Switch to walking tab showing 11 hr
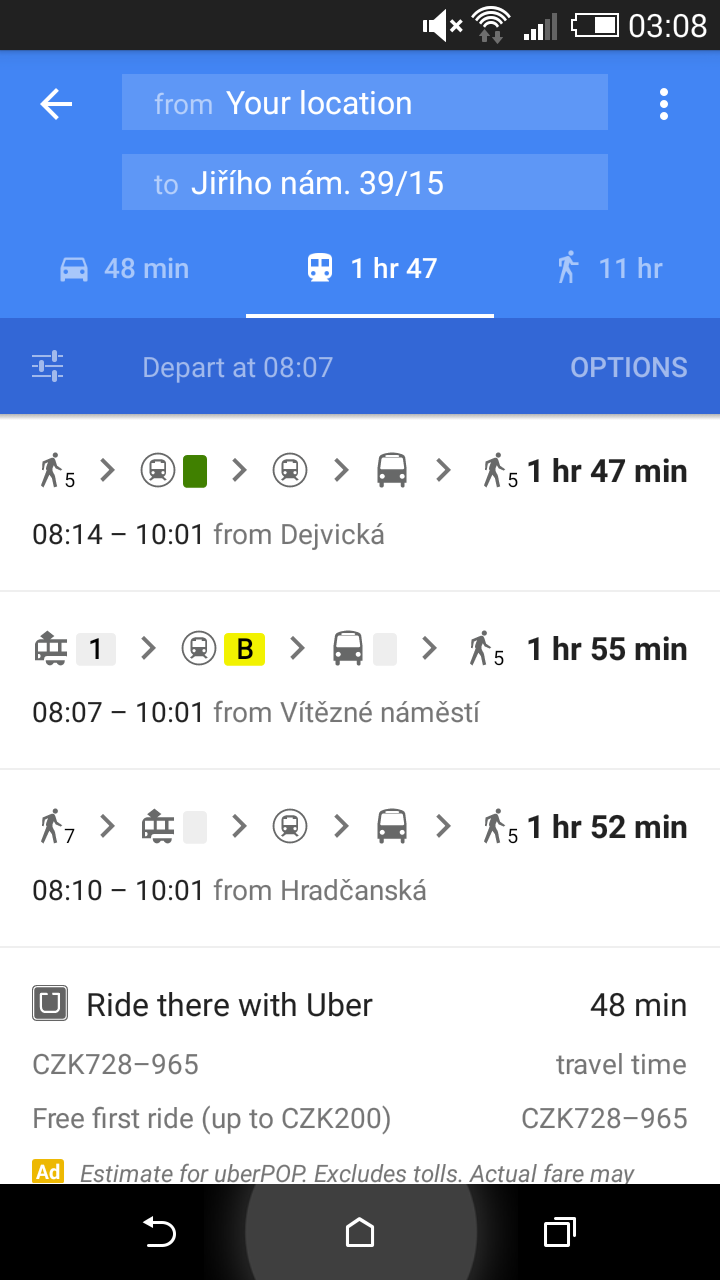 tap(608, 268)
